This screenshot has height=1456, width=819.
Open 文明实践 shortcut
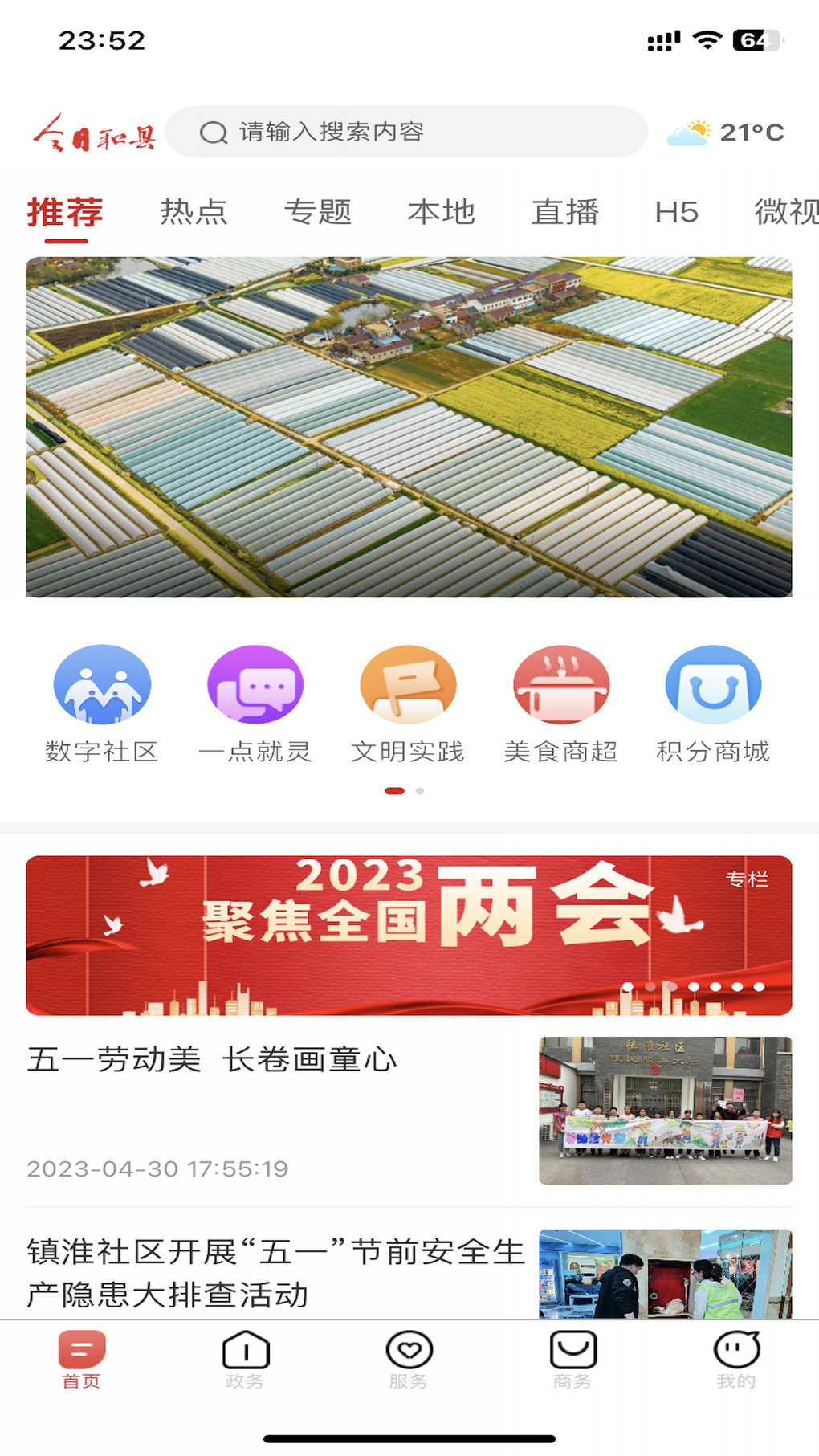(408, 703)
